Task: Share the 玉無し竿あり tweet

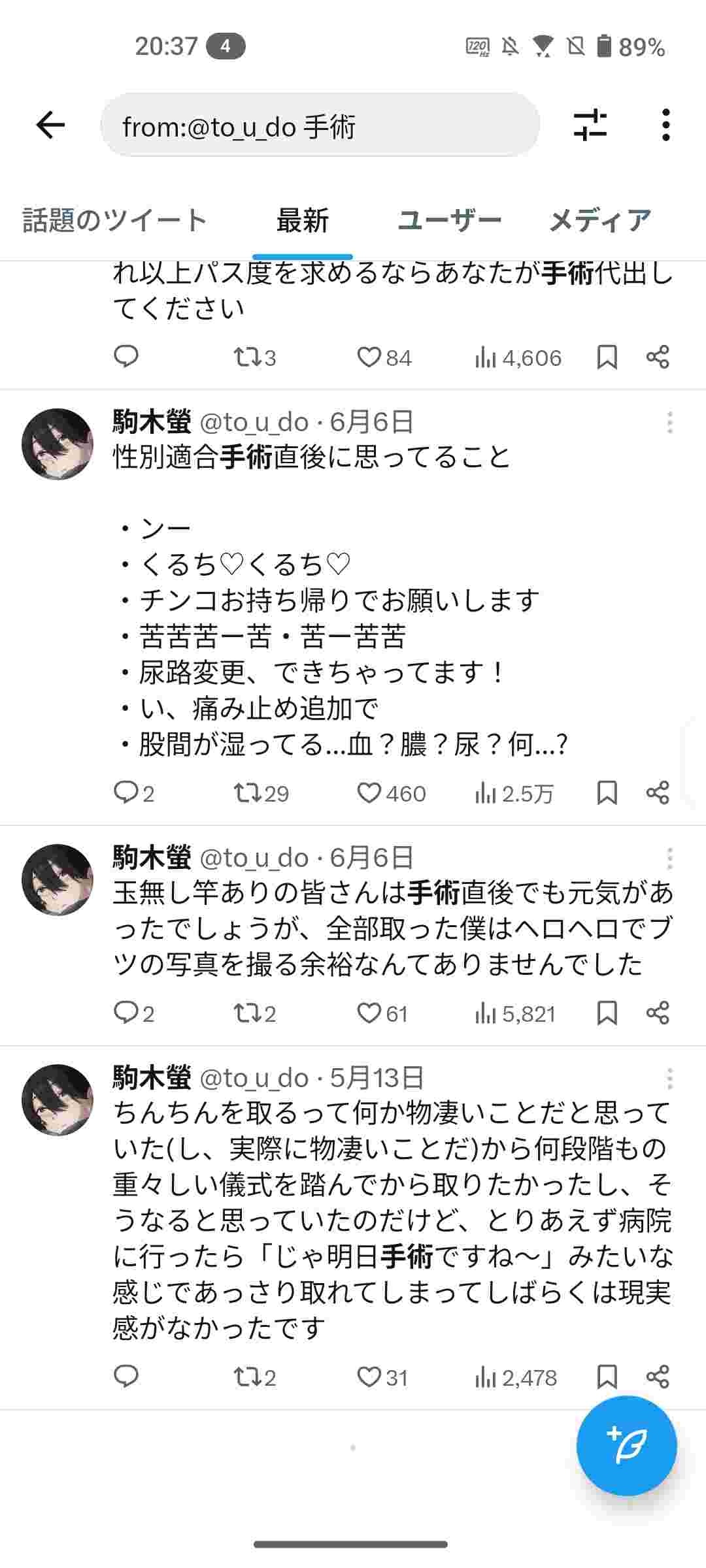Action: [658, 1013]
